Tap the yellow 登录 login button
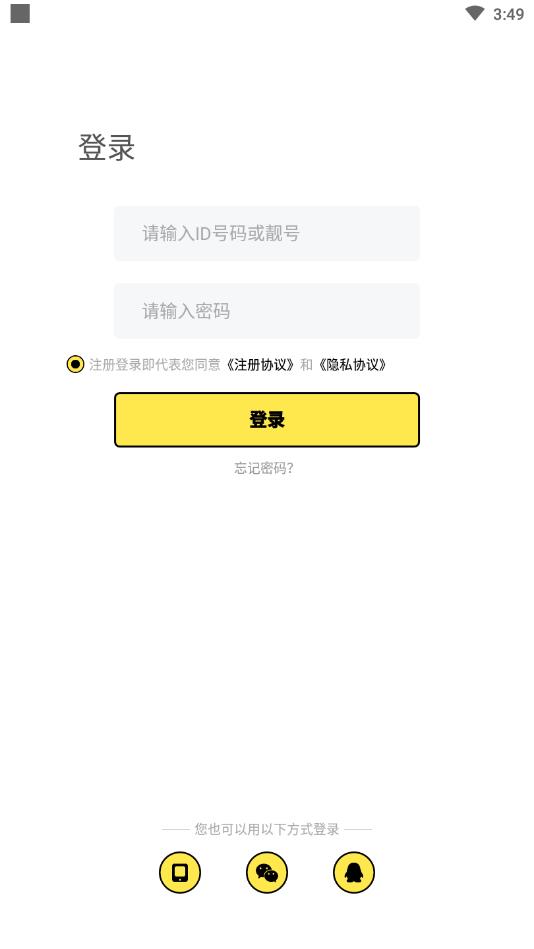Screen dimensions: 534x949 pyautogui.click(x=266, y=420)
